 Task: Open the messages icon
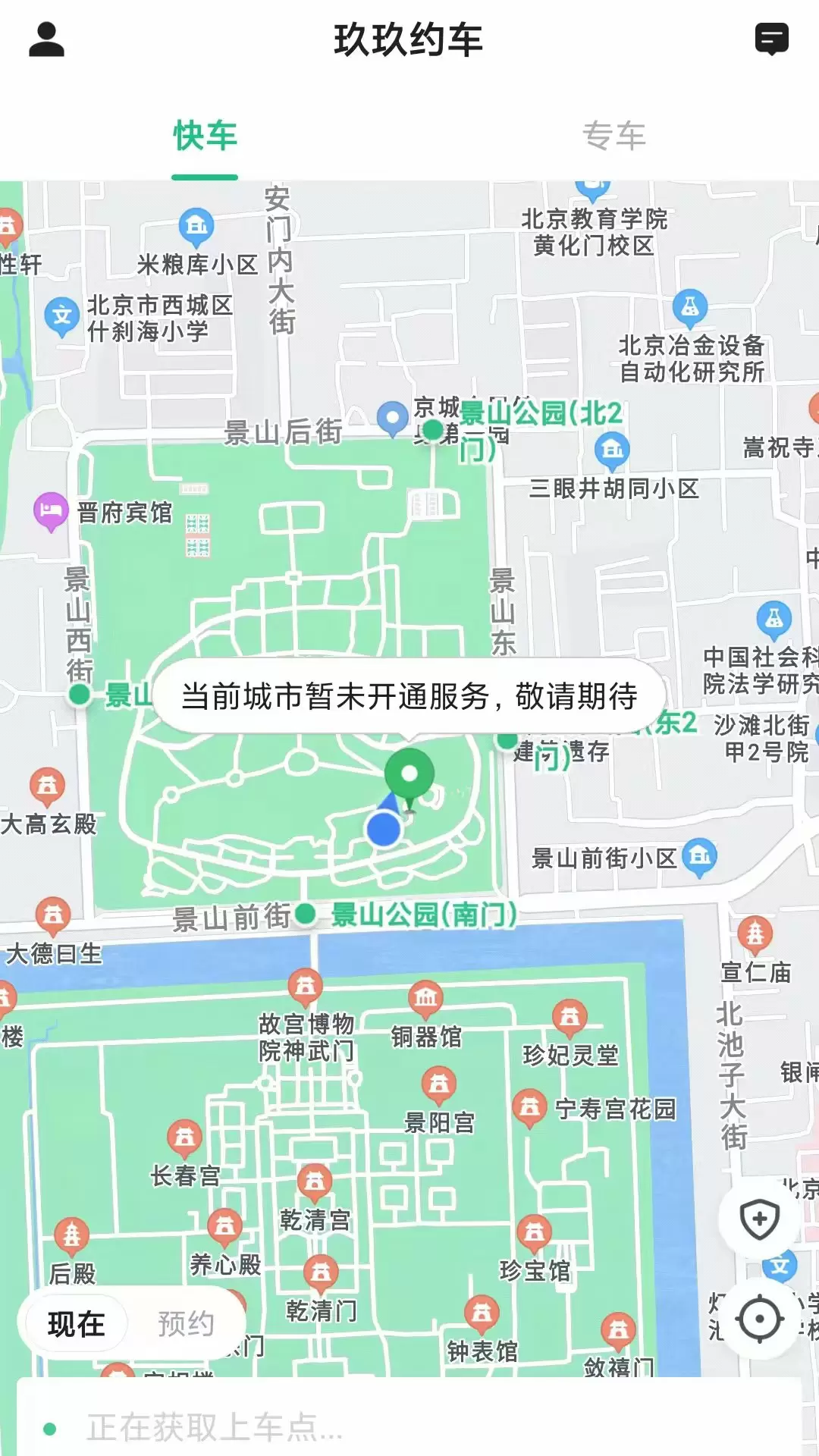(772, 39)
